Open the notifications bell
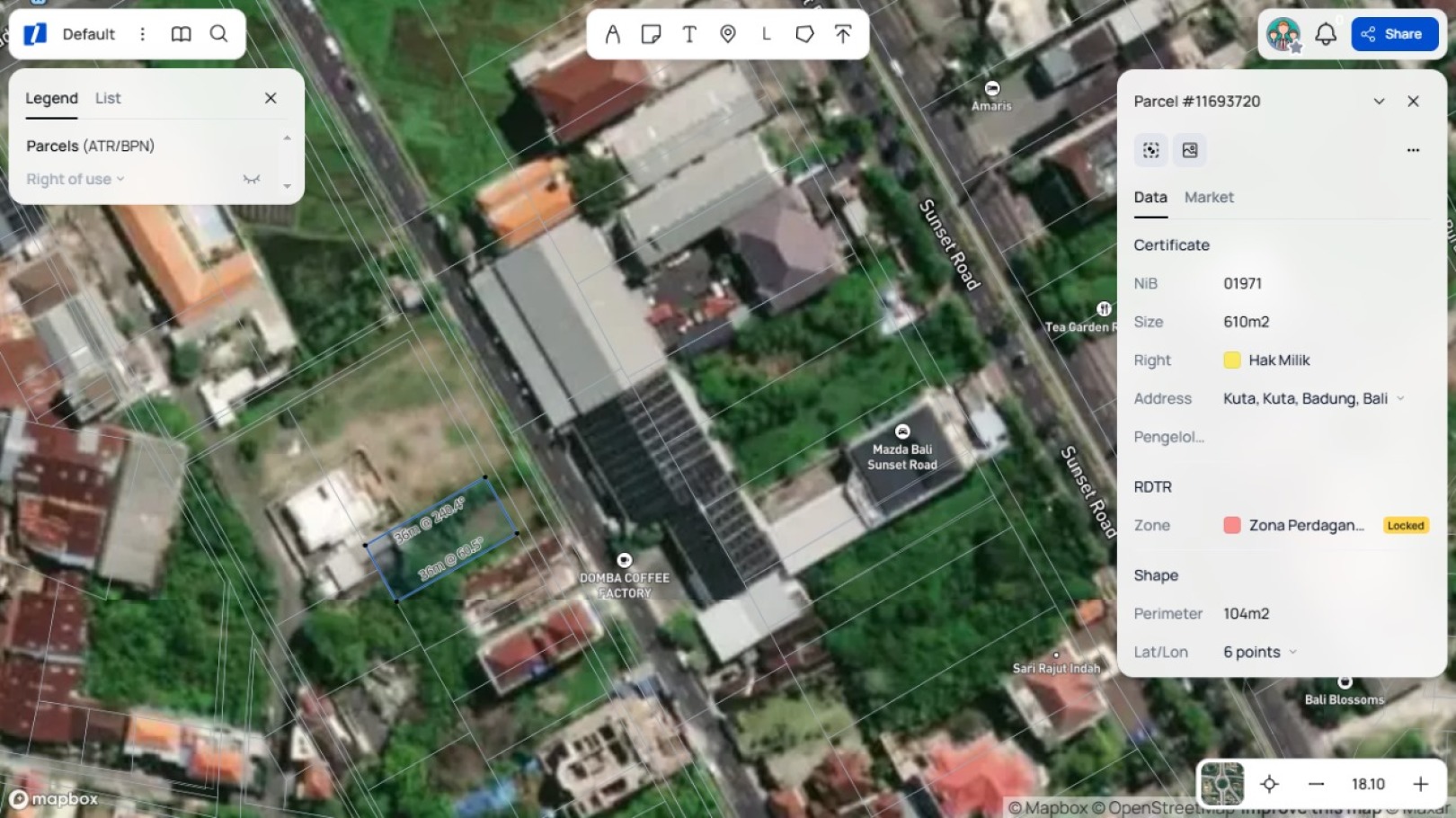The image size is (1456, 818). click(1326, 34)
